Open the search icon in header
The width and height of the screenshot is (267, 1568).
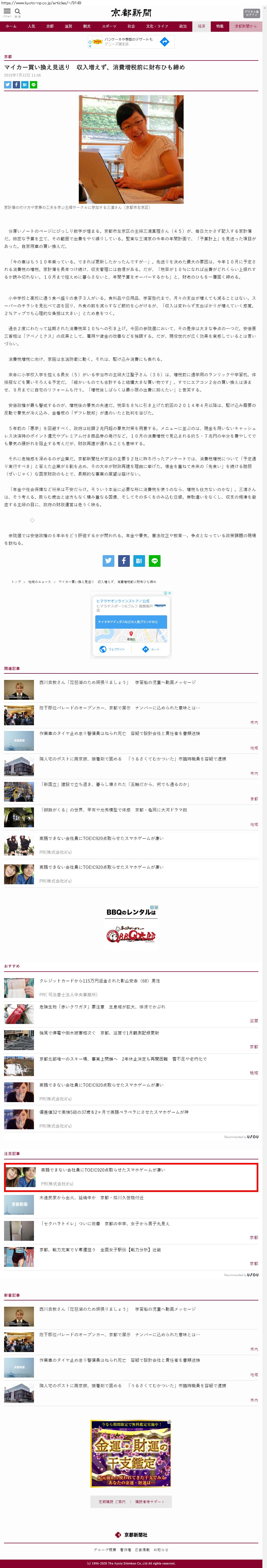coord(18,12)
